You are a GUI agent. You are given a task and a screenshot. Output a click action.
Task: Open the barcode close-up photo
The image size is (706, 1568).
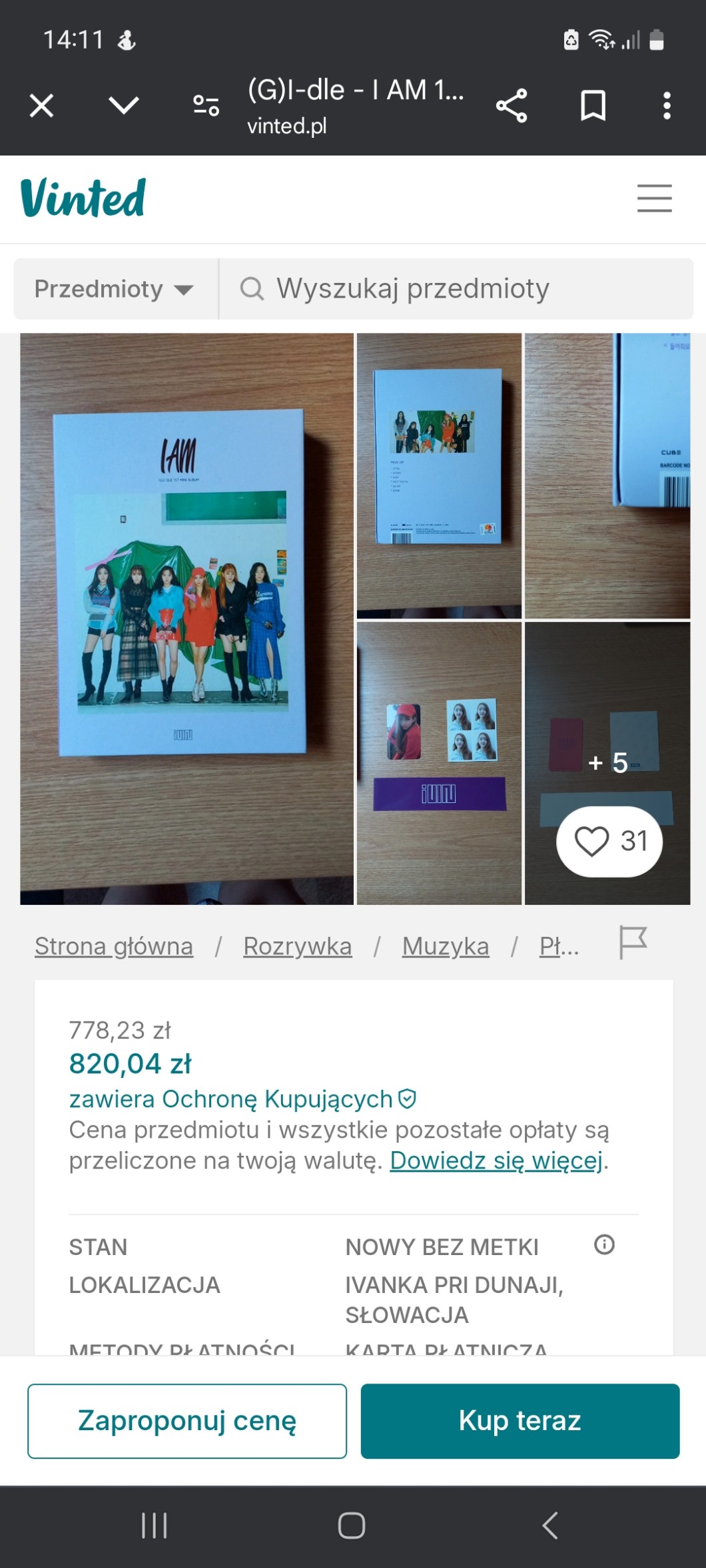(607, 475)
